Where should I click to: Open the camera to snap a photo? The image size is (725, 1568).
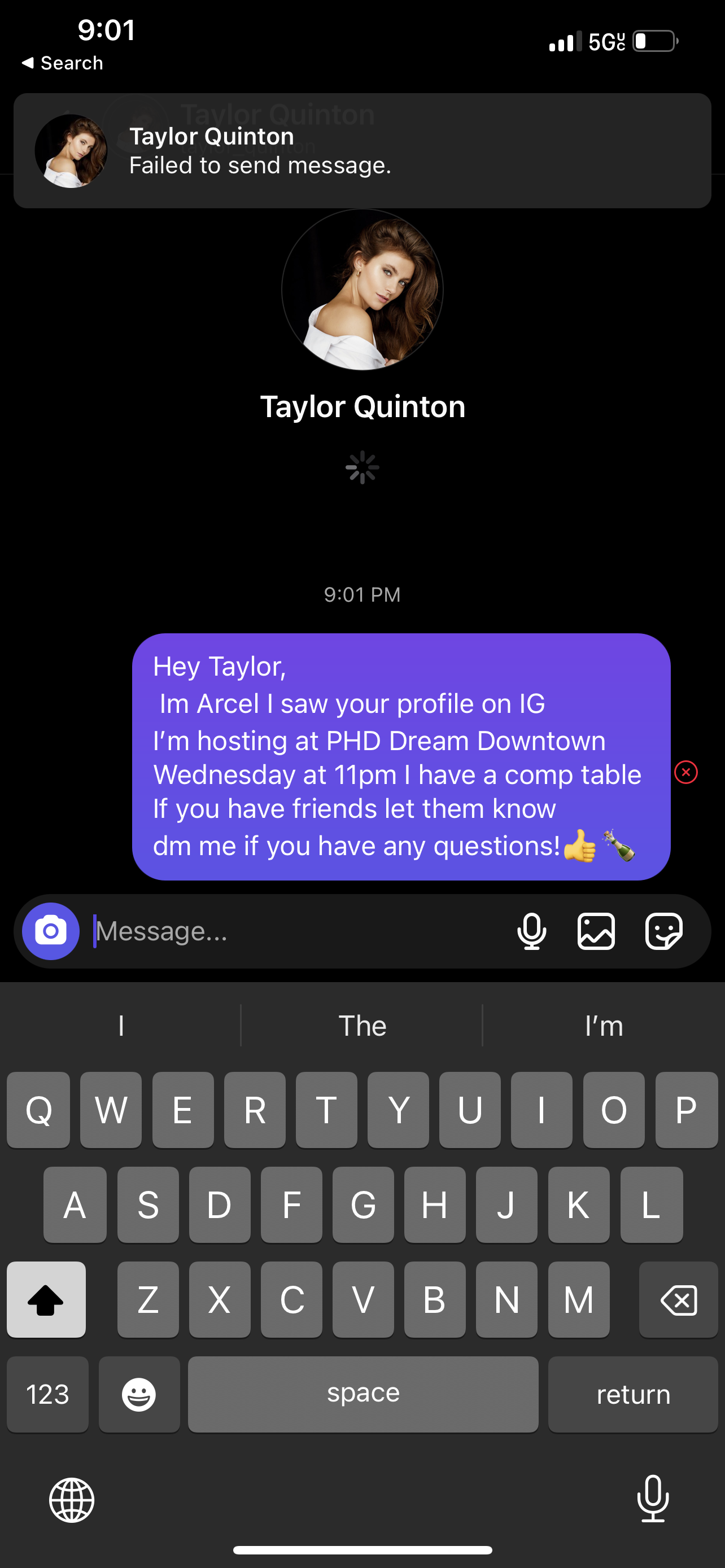pyautogui.click(x=49, y=931)
